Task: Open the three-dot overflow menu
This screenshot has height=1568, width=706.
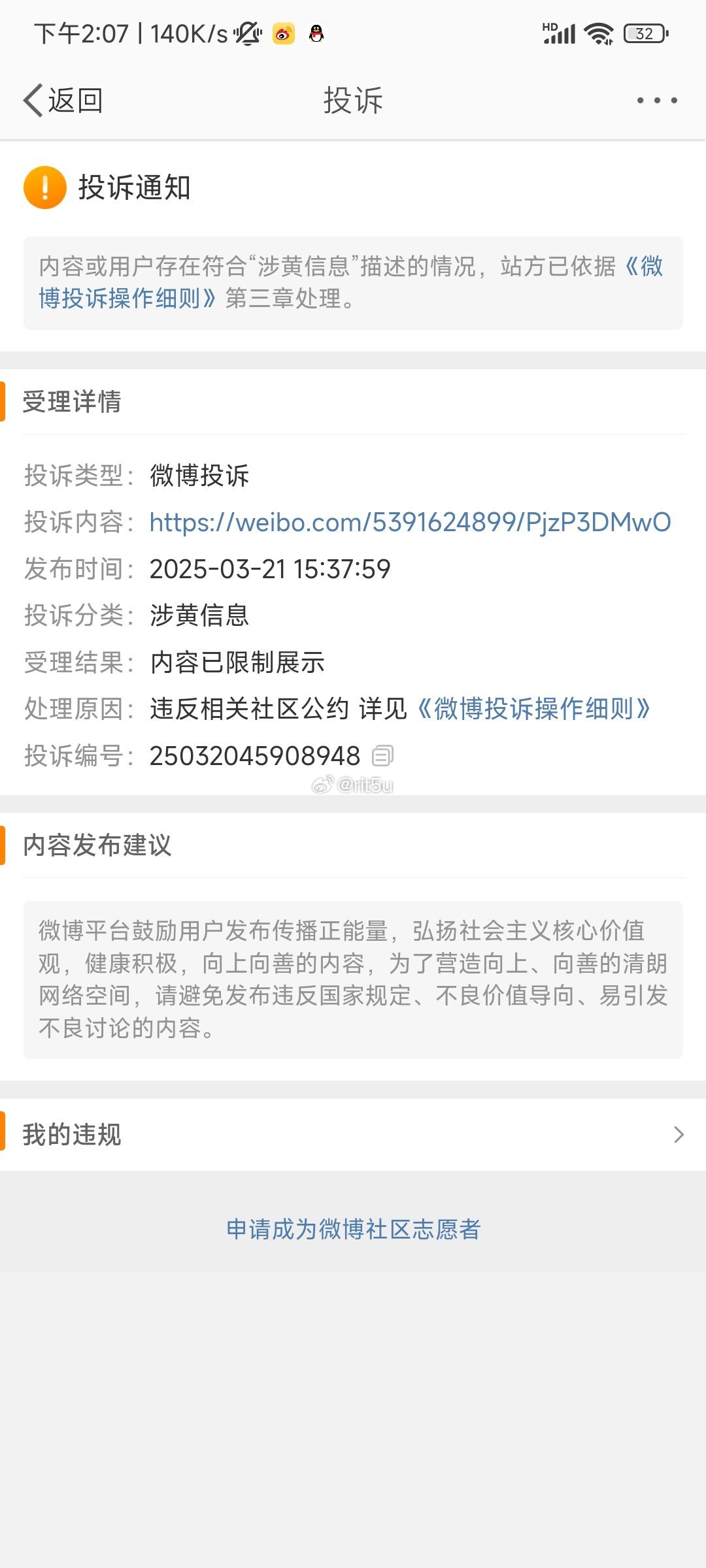Action: (657, 101)
